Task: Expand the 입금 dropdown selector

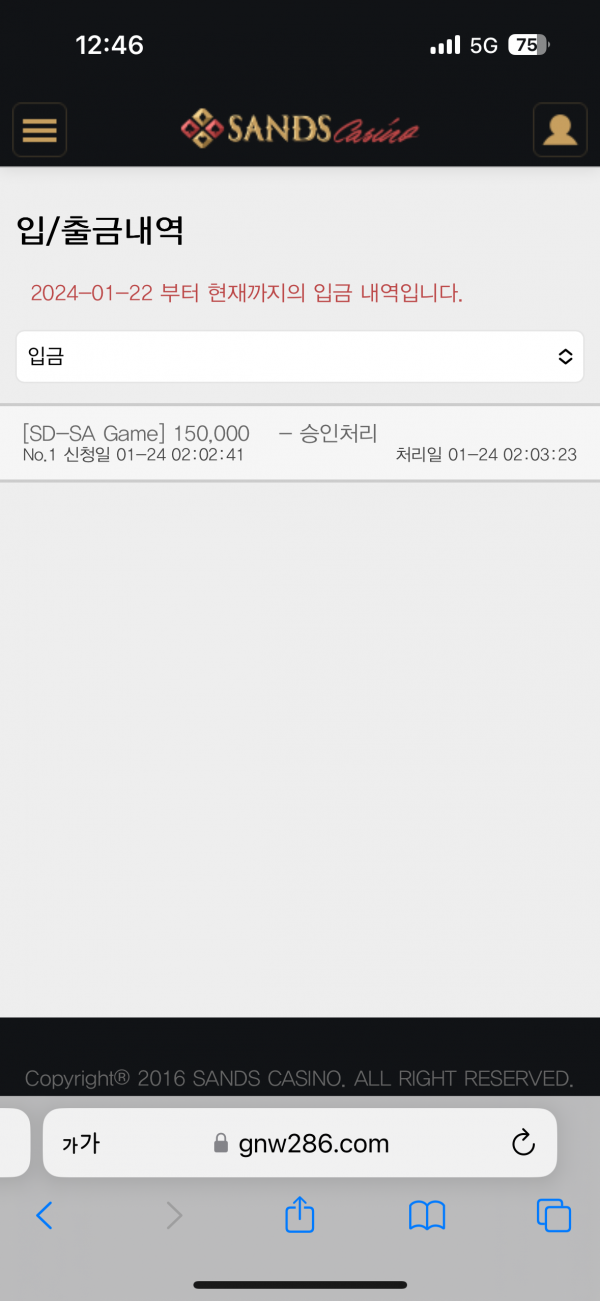Action: tap(300, 356)
